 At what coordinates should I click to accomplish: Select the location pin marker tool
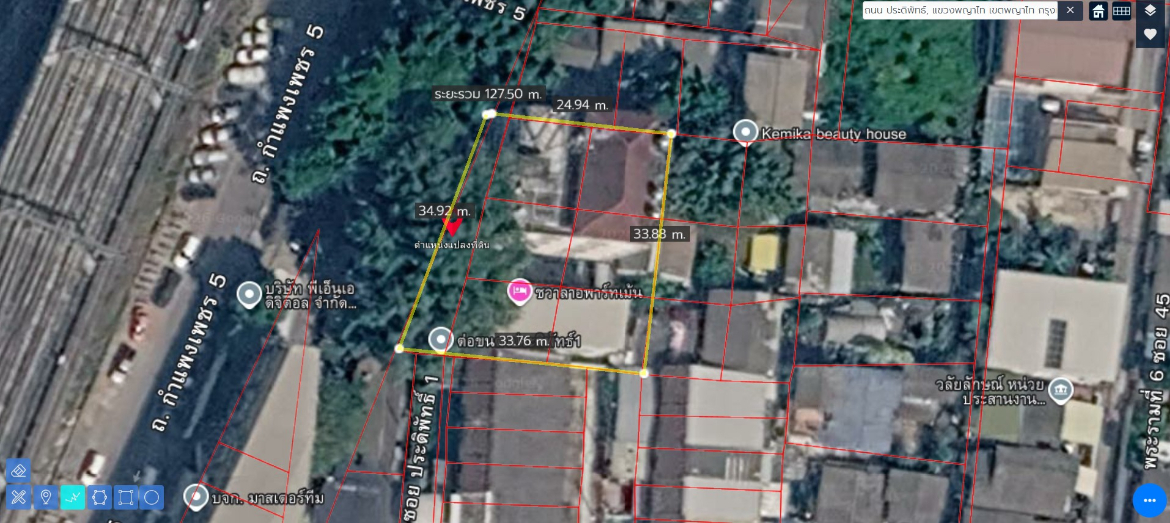[46, 497]
